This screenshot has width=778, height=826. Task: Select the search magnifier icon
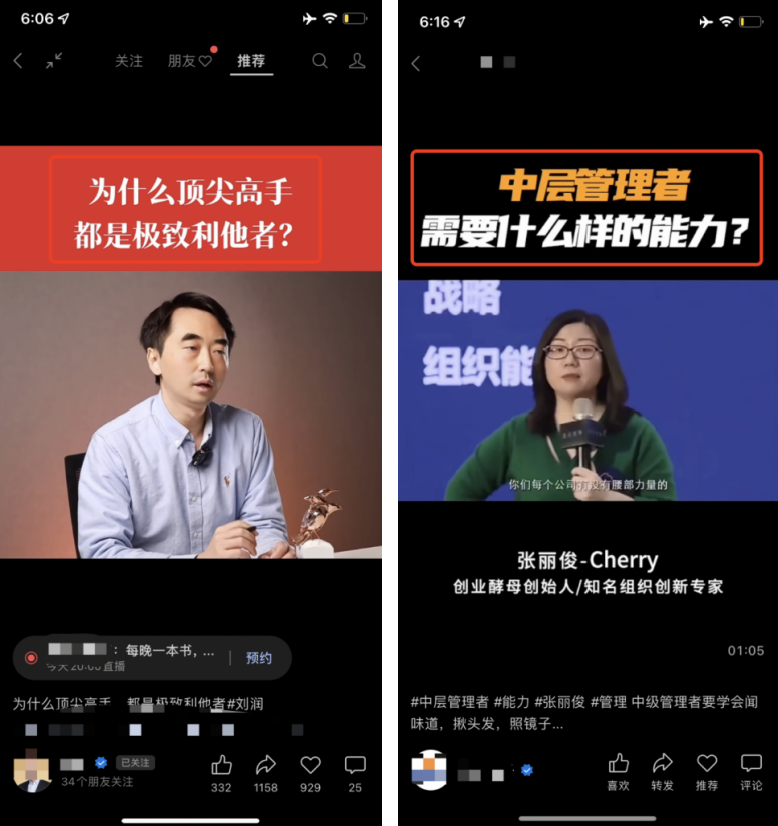pos(320,61)
